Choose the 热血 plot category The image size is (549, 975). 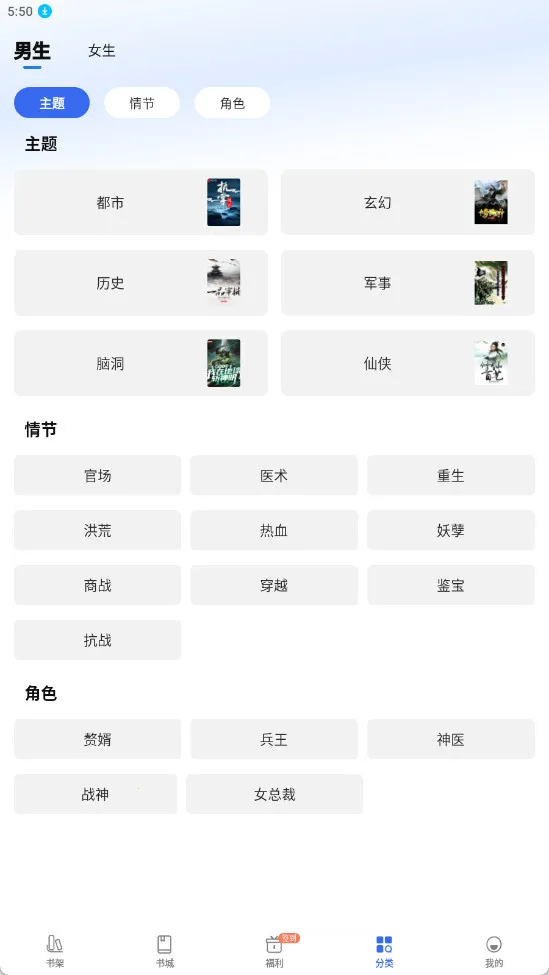[x=274, y=530]
